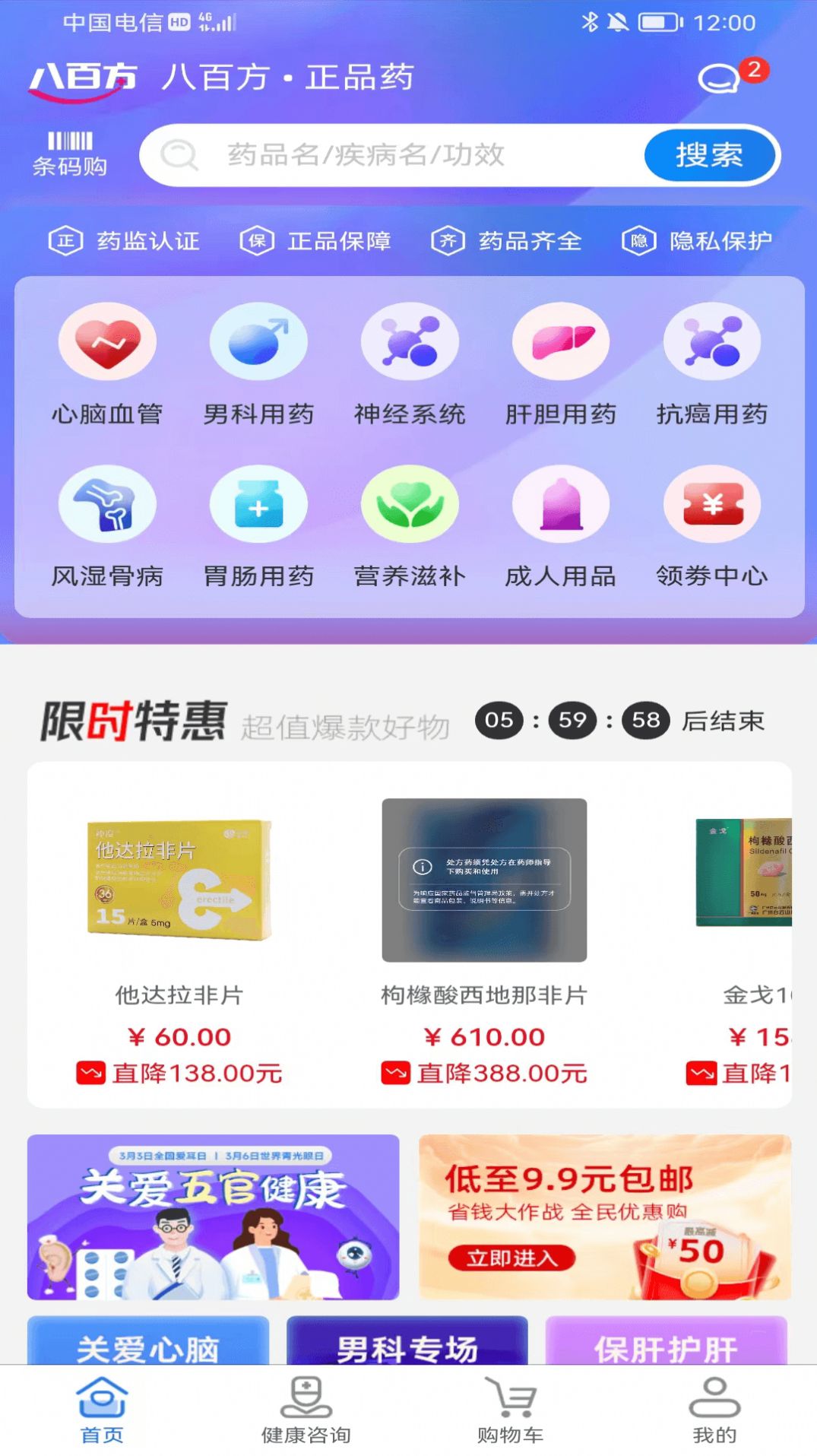Go to the 我的 profile tab
The width and height of the screenshot is (817, 1456).
click(x=714, y=1413)
